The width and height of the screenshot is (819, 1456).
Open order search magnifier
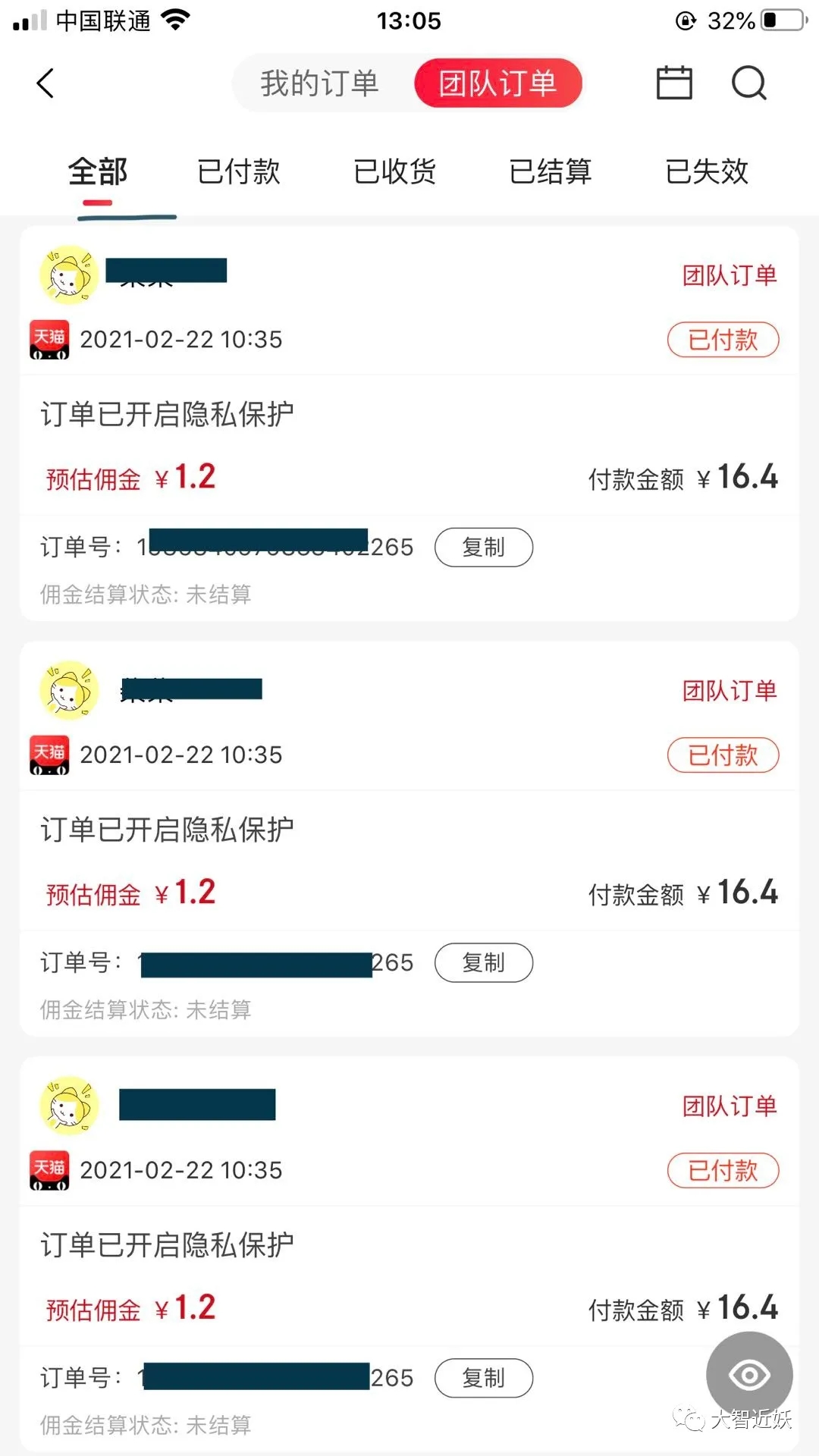749,83
